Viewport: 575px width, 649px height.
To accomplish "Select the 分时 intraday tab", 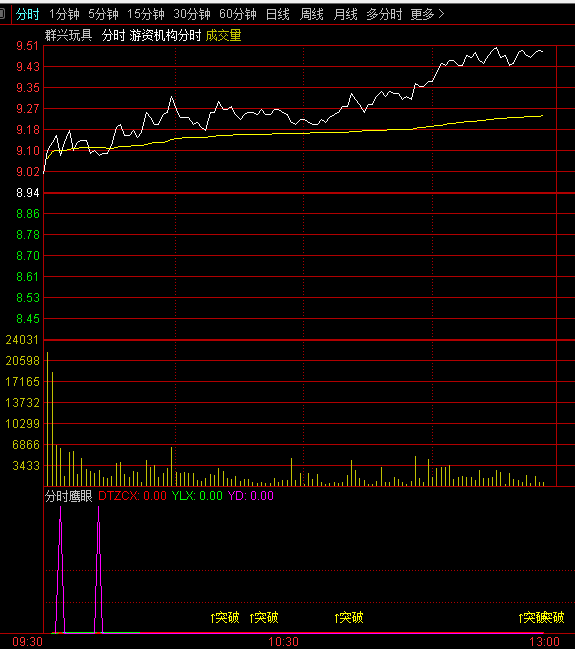I will [x=27, y=14].
